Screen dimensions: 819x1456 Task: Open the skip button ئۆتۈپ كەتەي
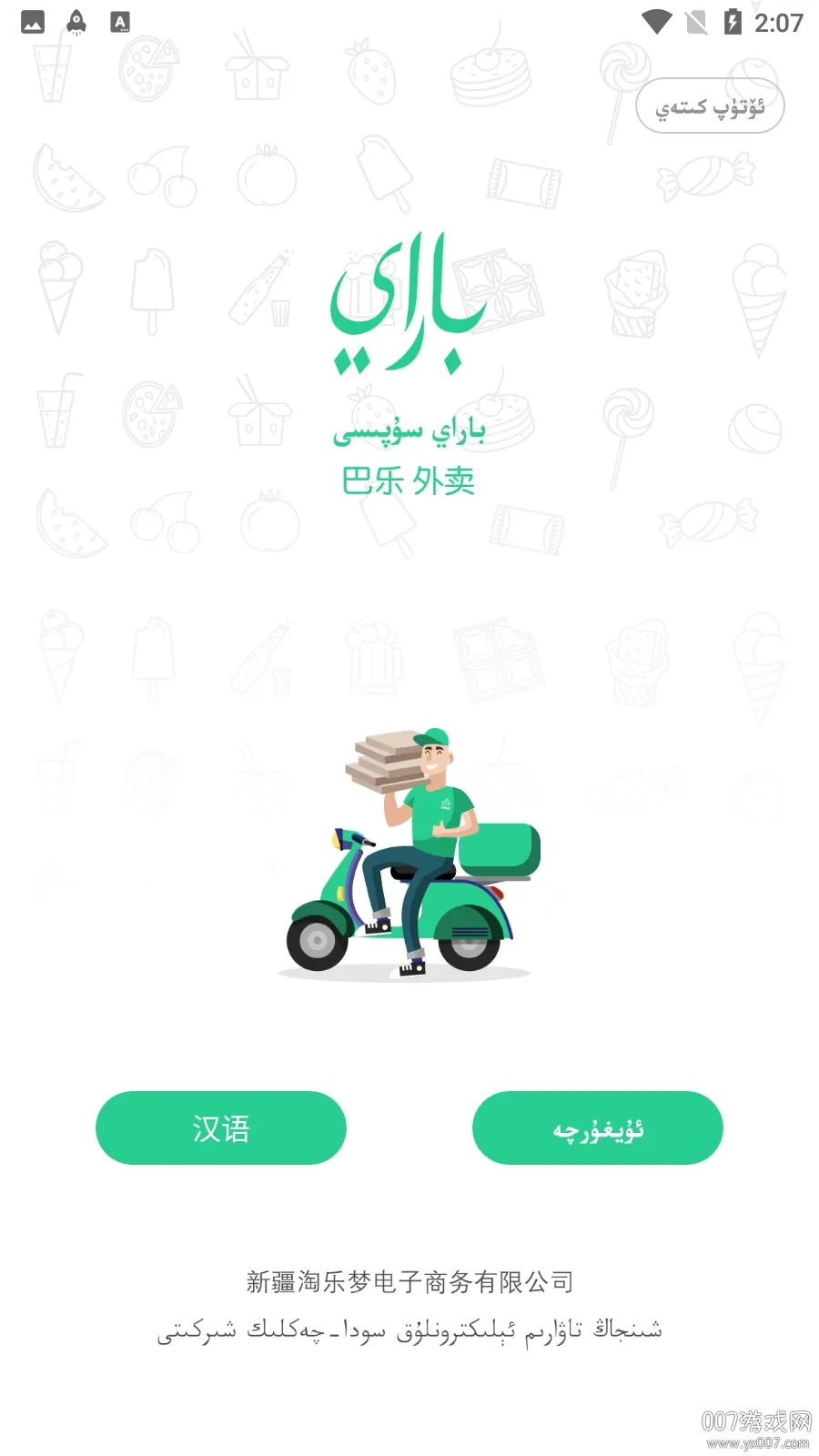[x=710, y=106]
